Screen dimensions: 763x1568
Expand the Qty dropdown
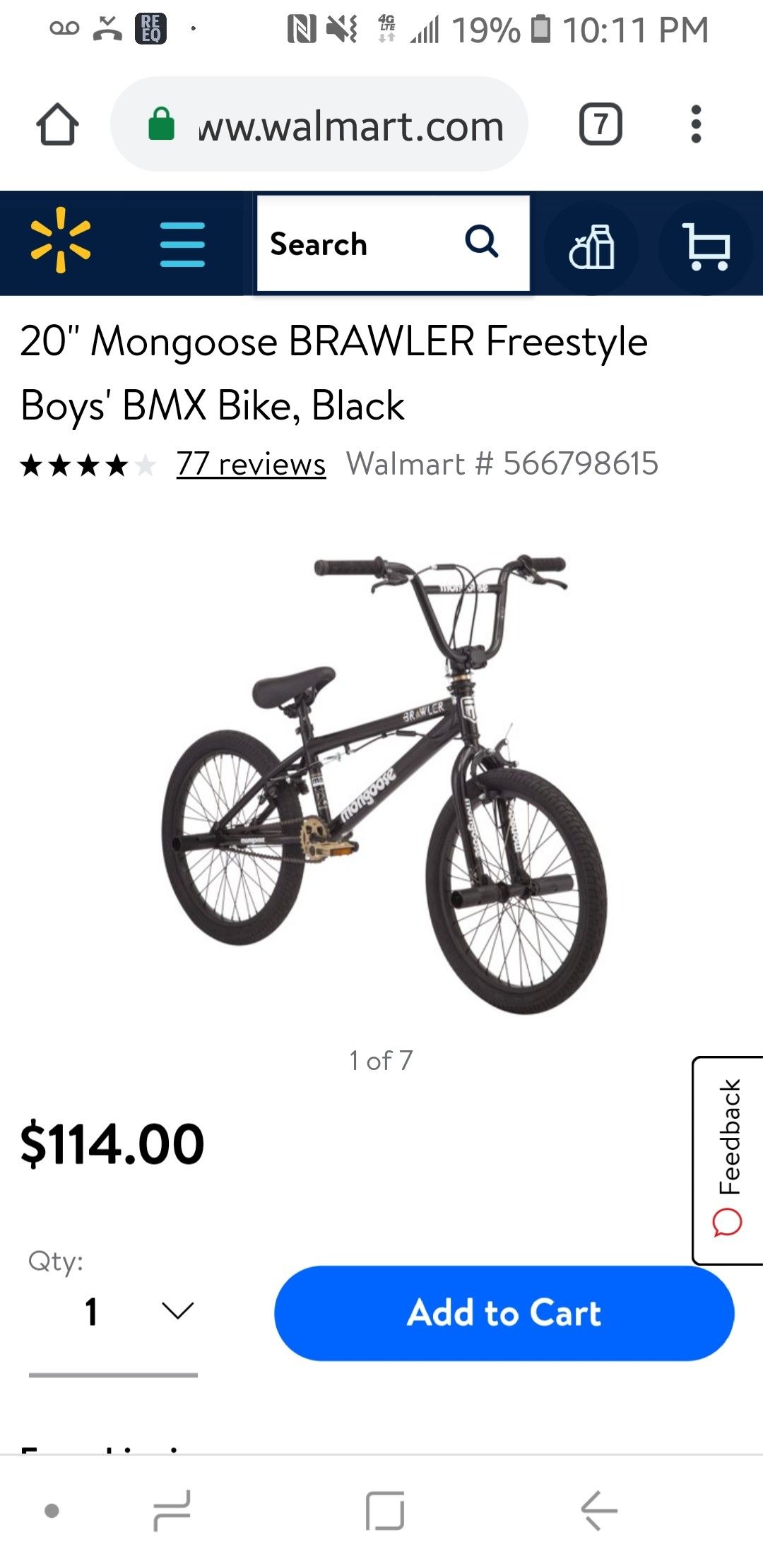(113, 1312)
